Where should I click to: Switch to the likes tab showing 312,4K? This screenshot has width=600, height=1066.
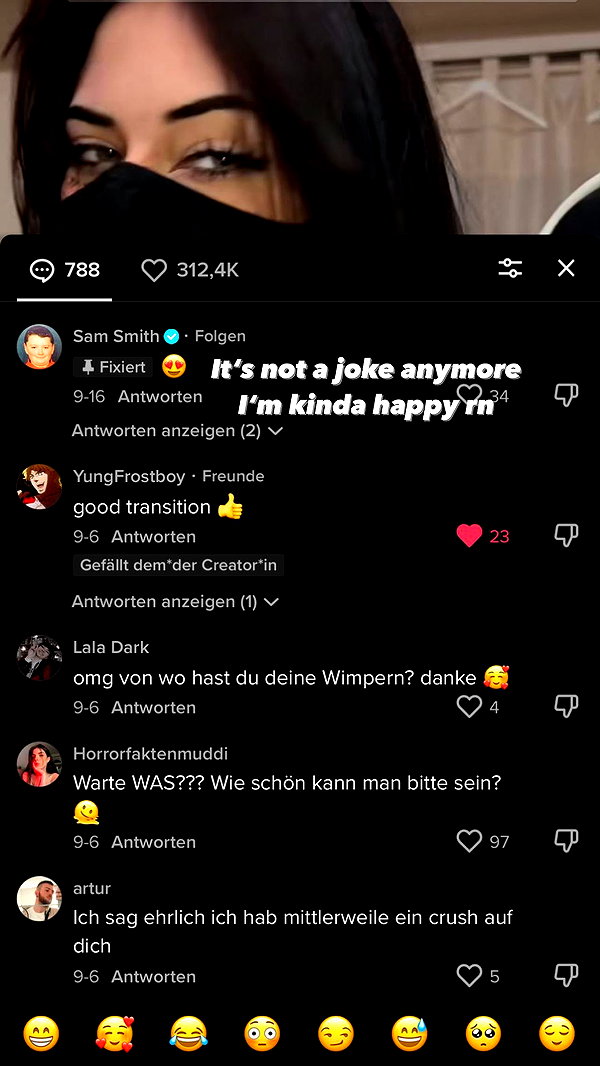point(190,271)
